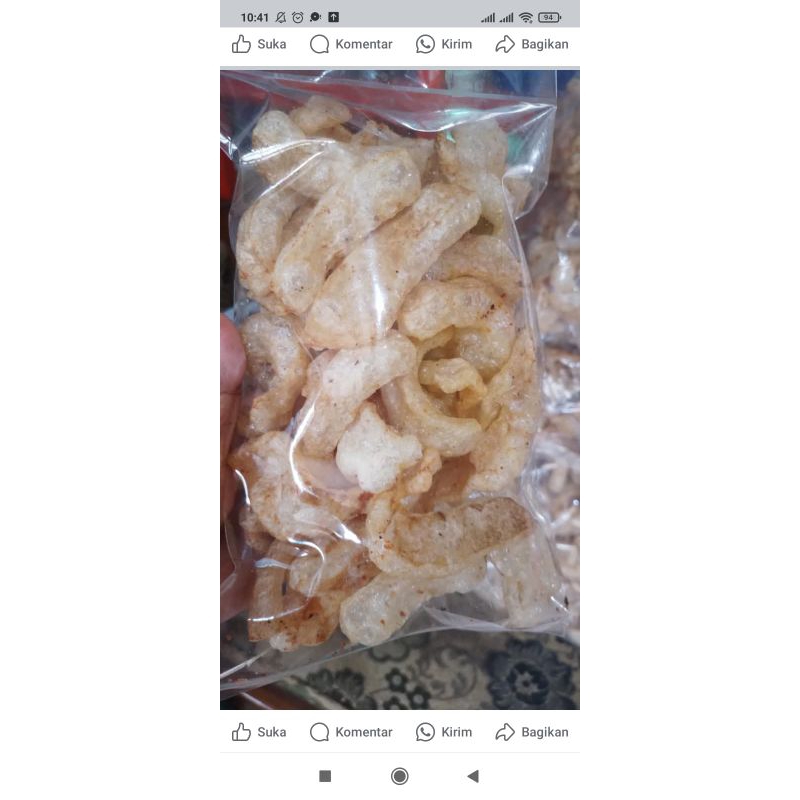
Task: Tap Bagikan above the snack photo
Action: 532,44
